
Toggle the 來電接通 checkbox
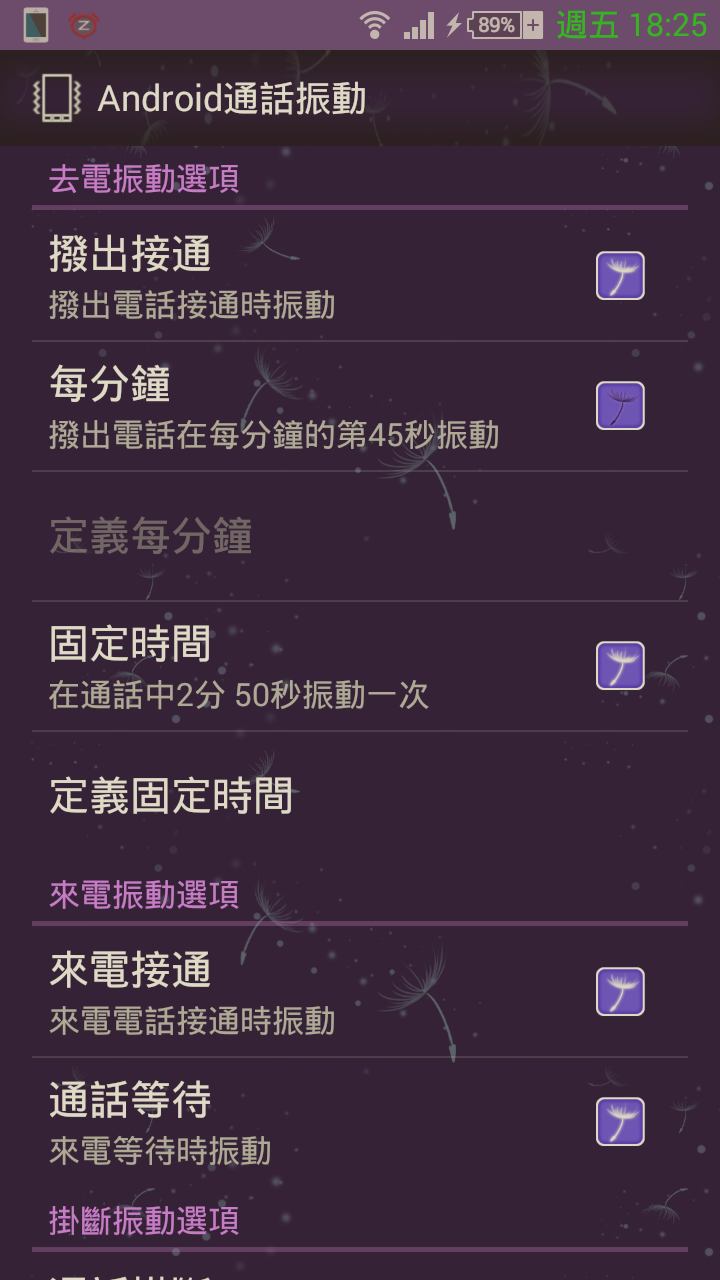point(620,992)
